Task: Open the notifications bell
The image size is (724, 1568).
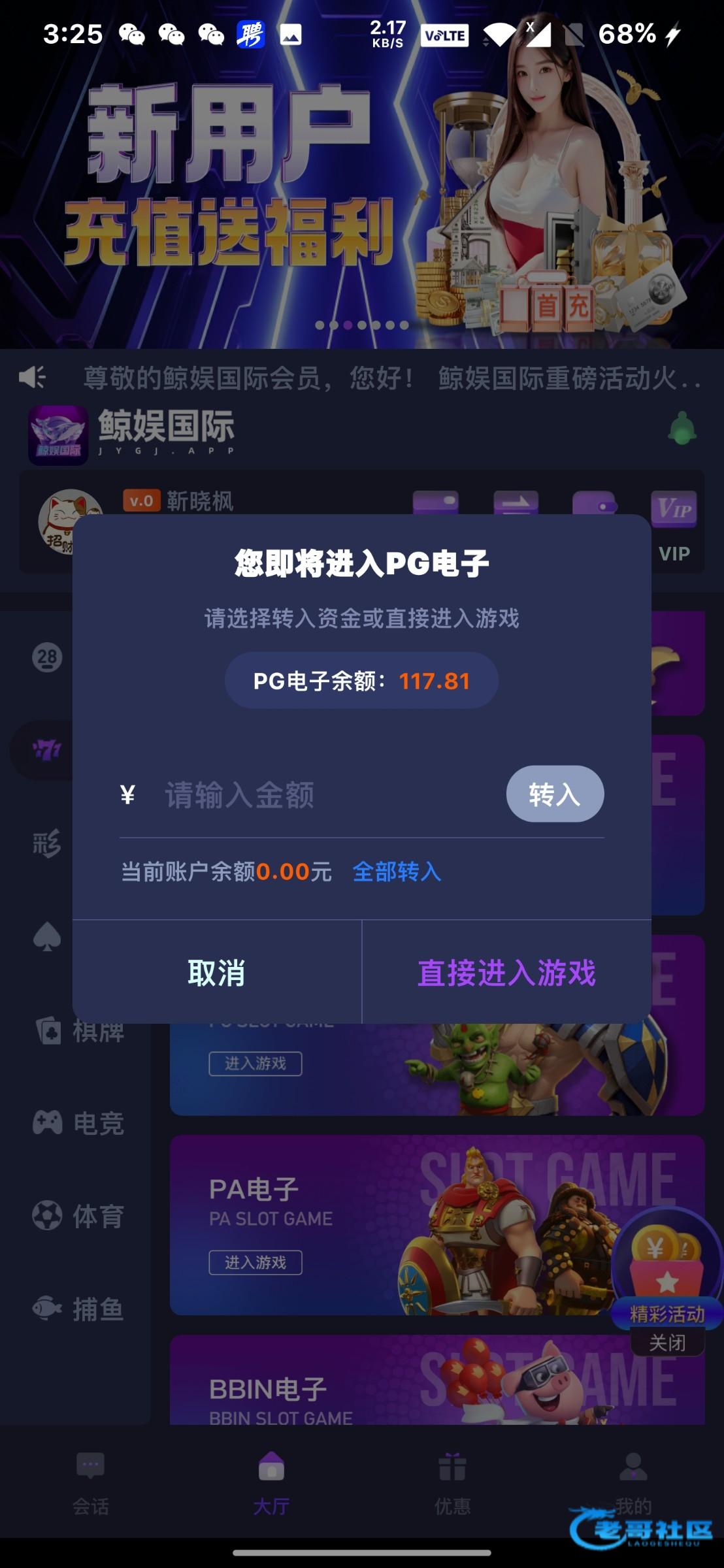Action: pyautogui.click(x=682, y=429)
